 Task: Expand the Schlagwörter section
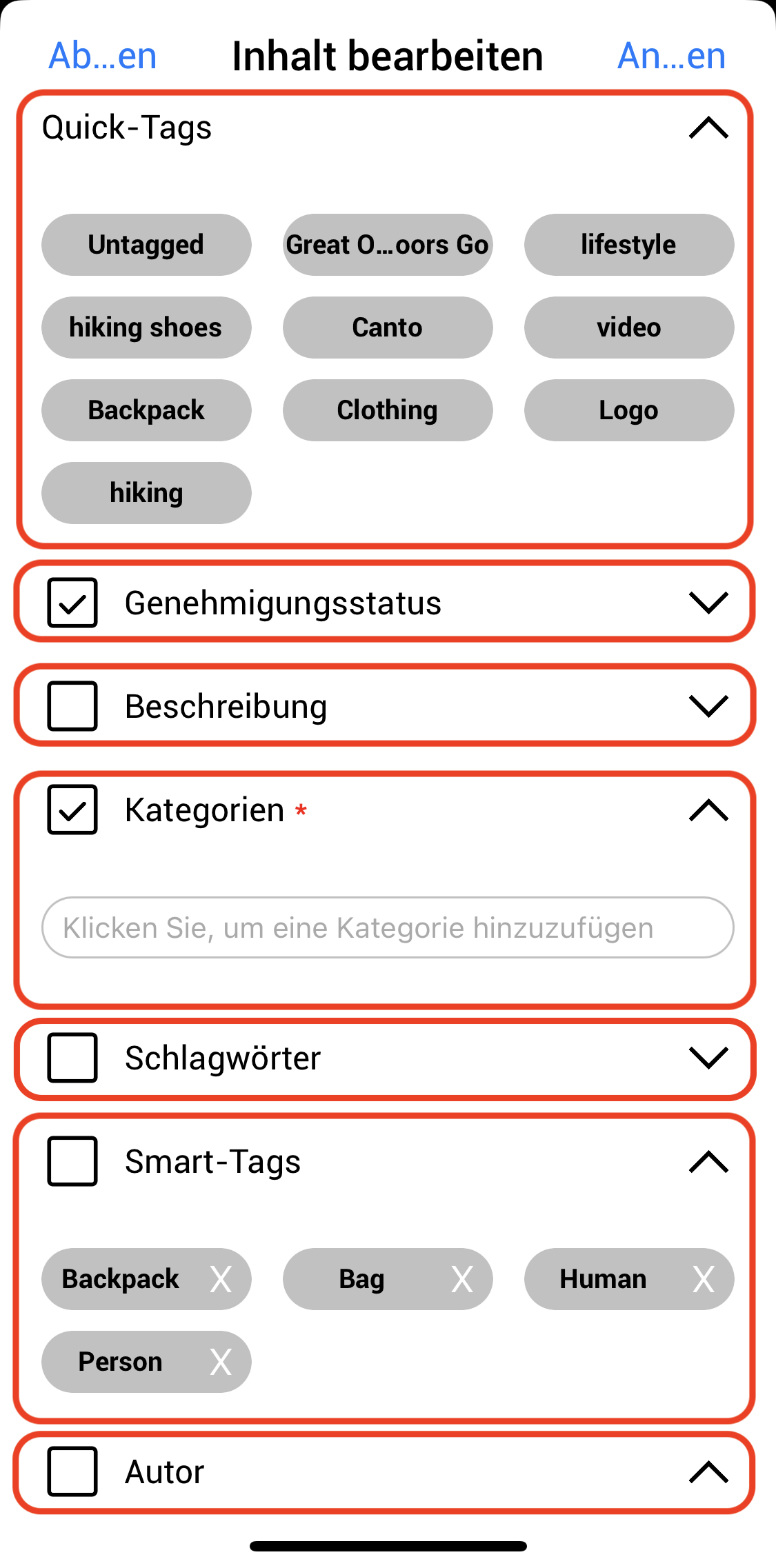tap(708, 1058)
